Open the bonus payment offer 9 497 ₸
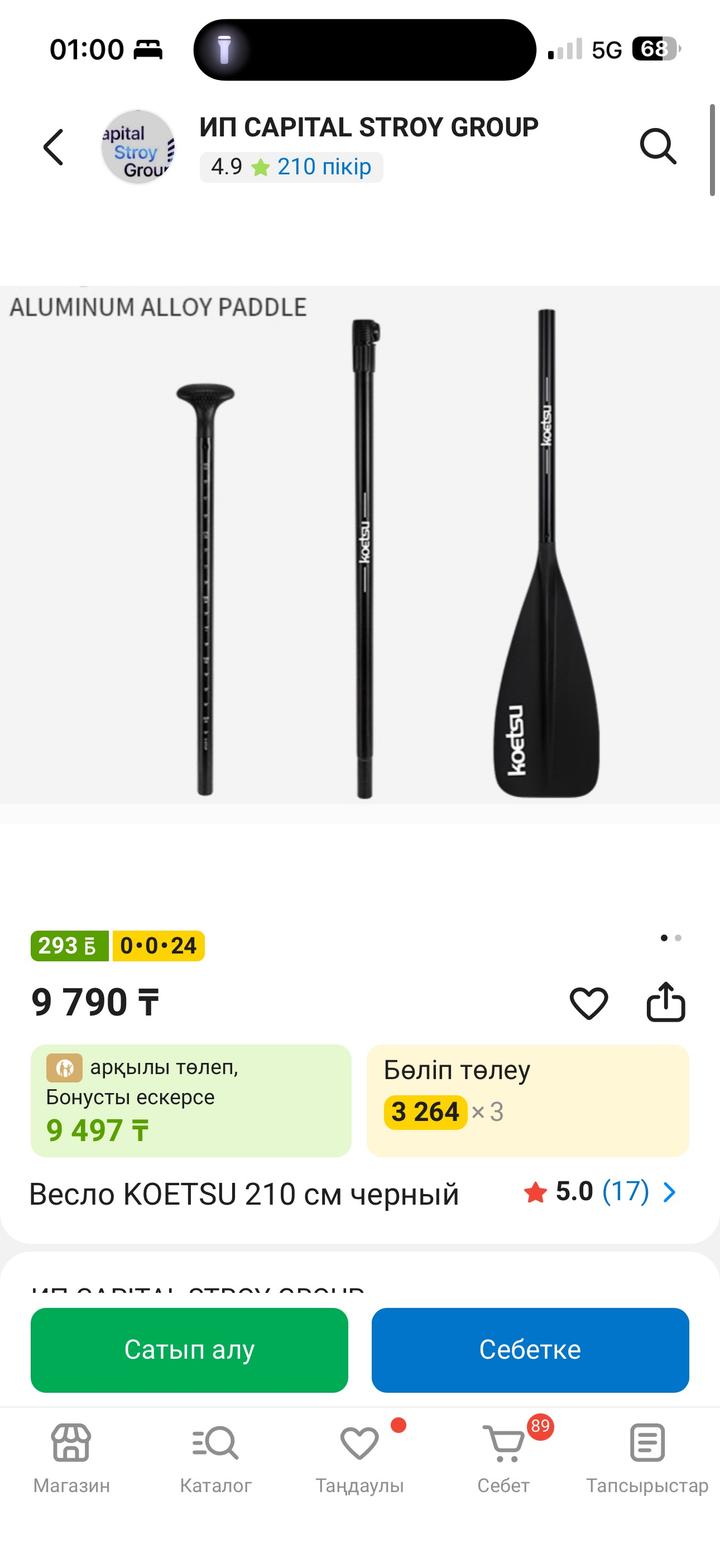The image size is (720, 1561). tap(191, 1100)
